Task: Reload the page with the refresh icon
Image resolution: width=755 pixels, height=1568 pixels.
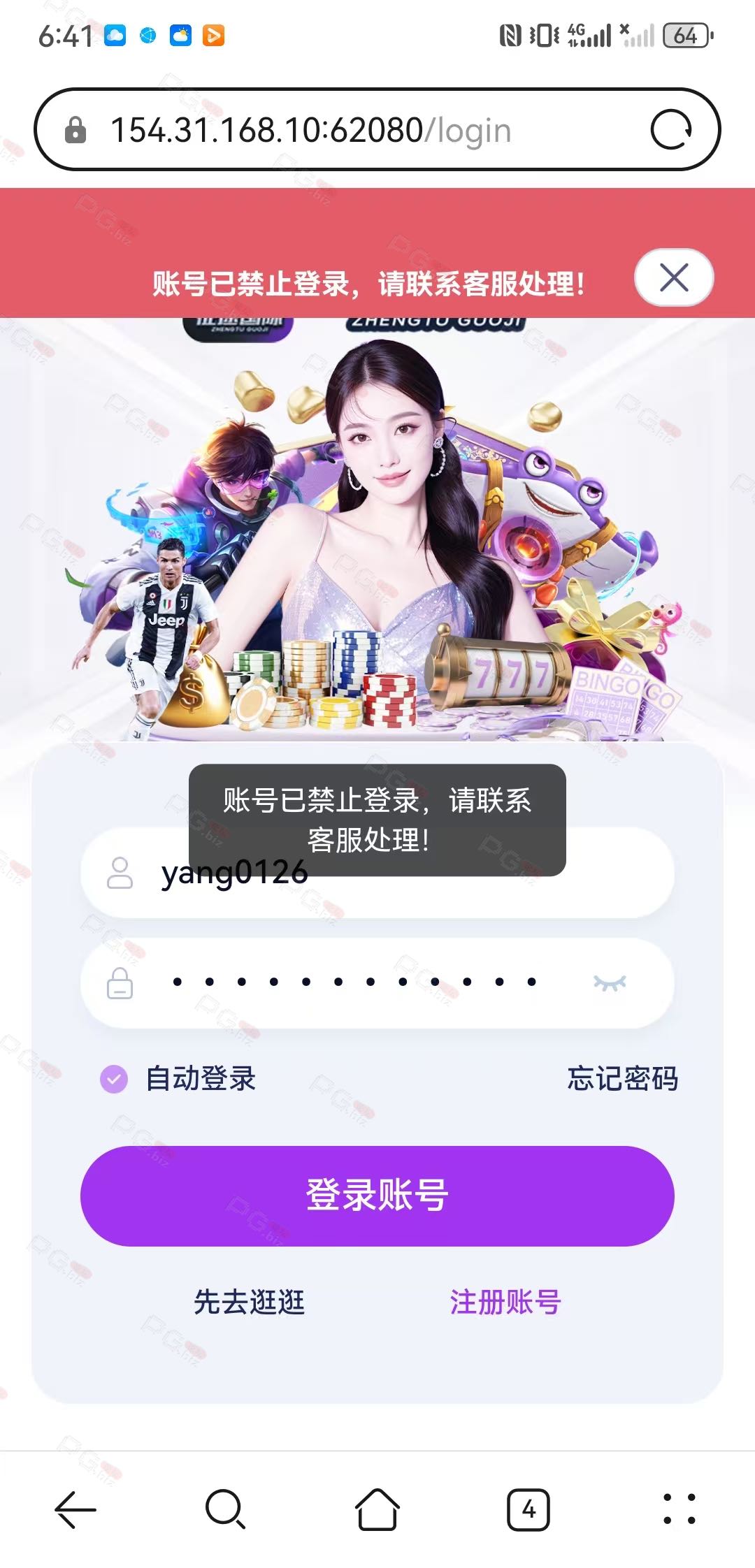Action: tap(671, 130)
